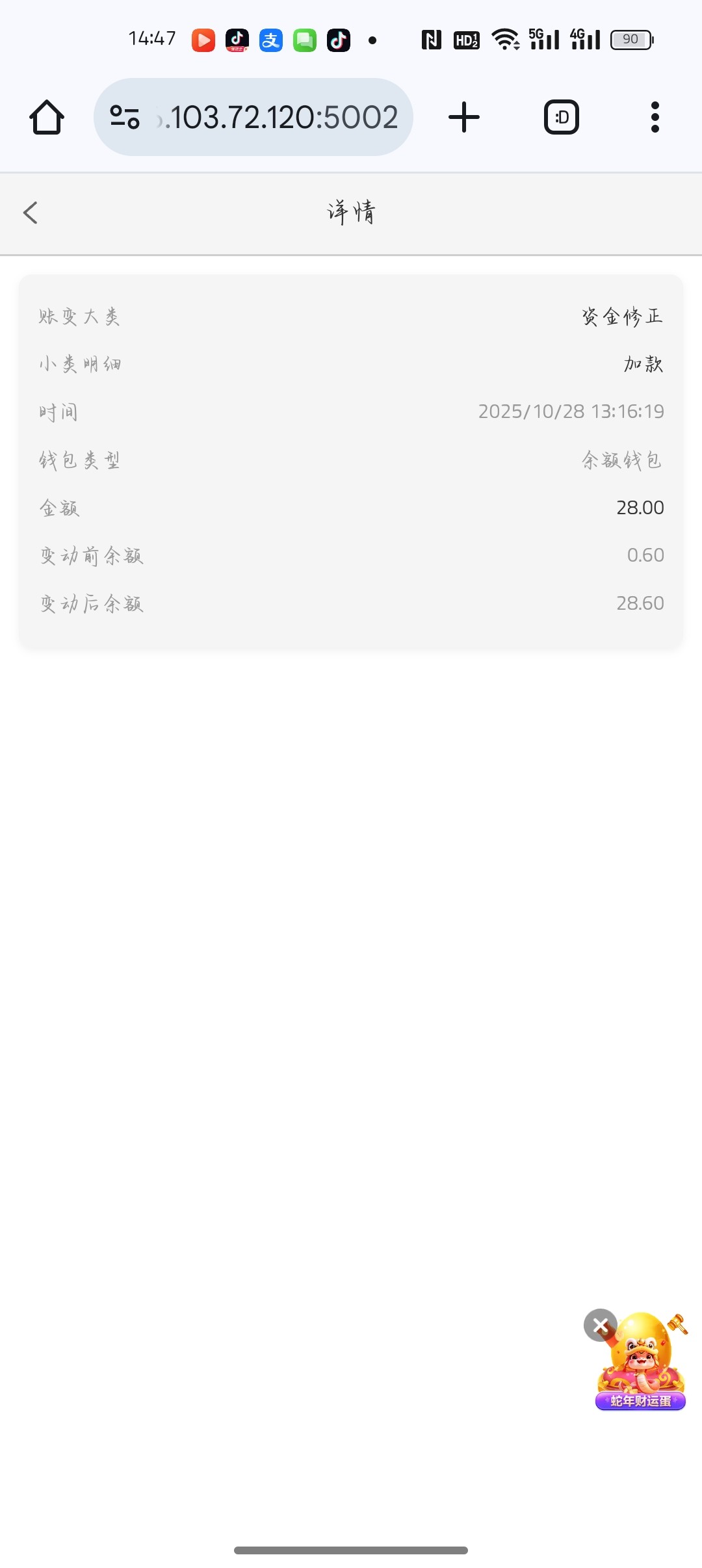Open the browser home page
The width and height of the screenshot is (702, 1568).
click(x=47, y=118)
